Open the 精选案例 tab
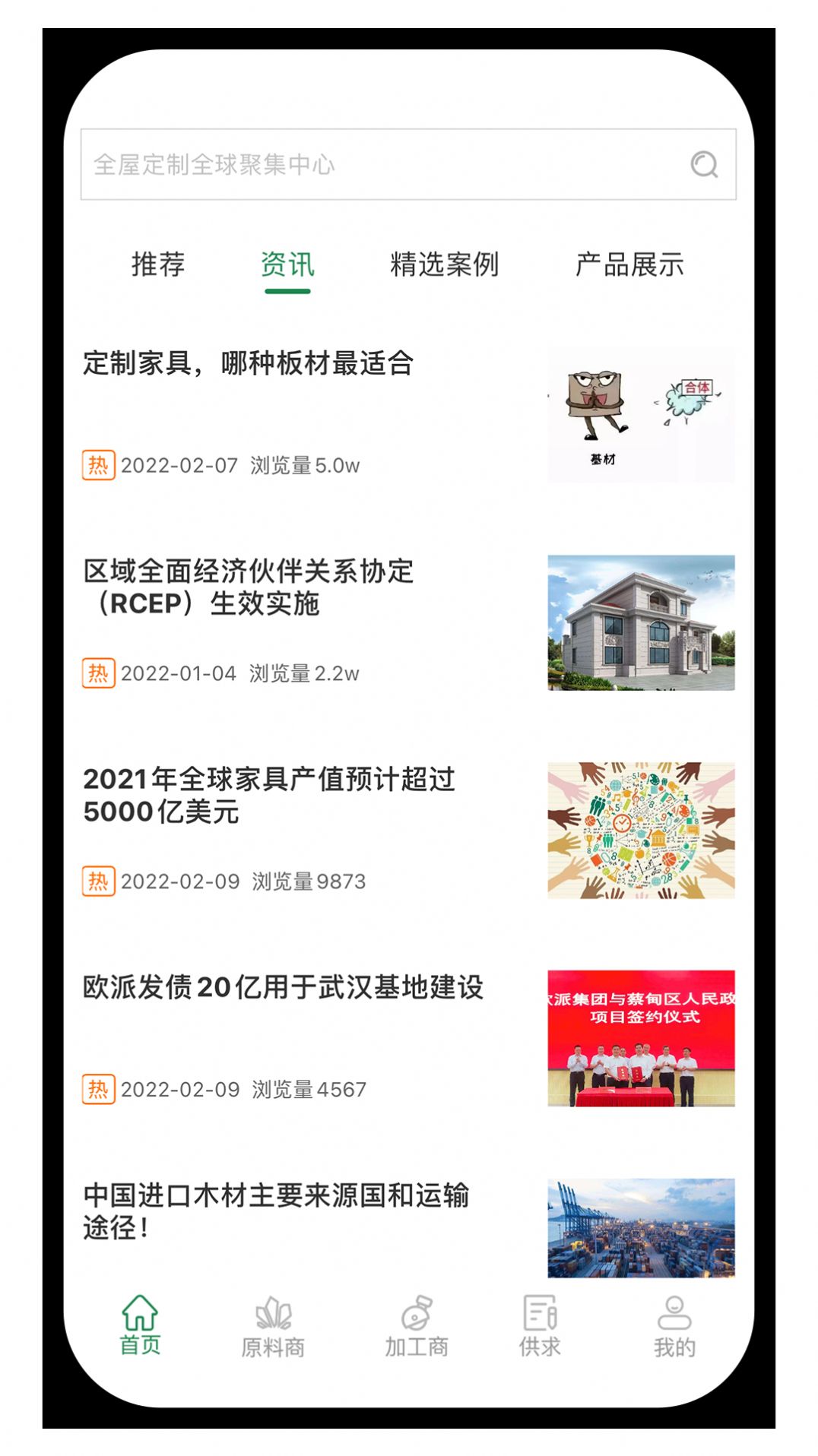The height and width of the screenshot is (1456, 818). pyautogui.click(x=444, y=264)
